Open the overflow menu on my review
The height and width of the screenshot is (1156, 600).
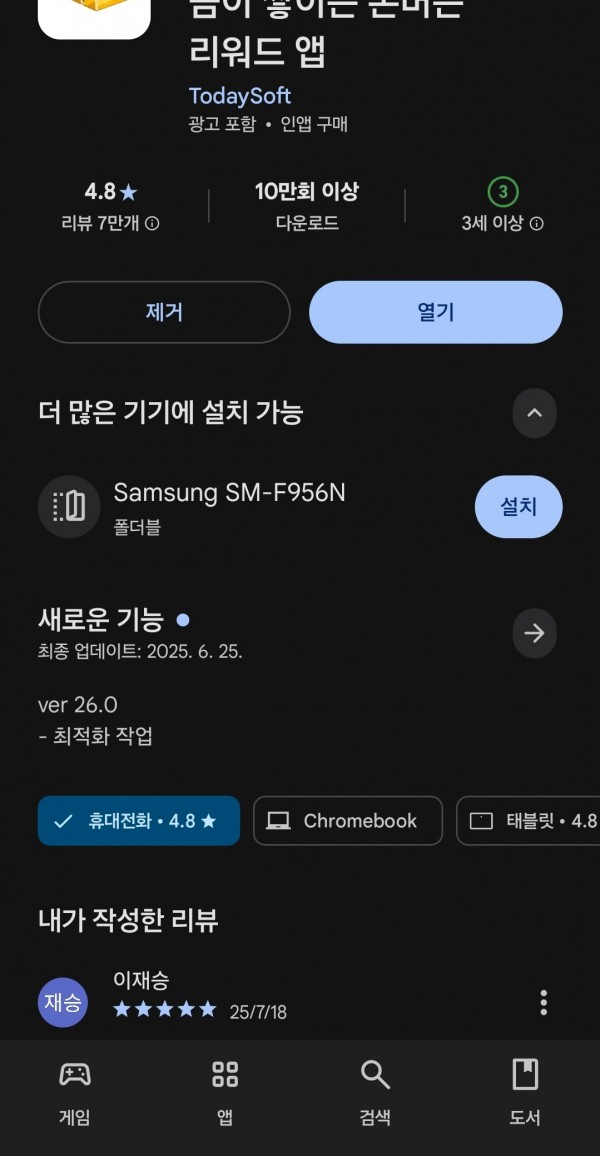pos(543,1003)
